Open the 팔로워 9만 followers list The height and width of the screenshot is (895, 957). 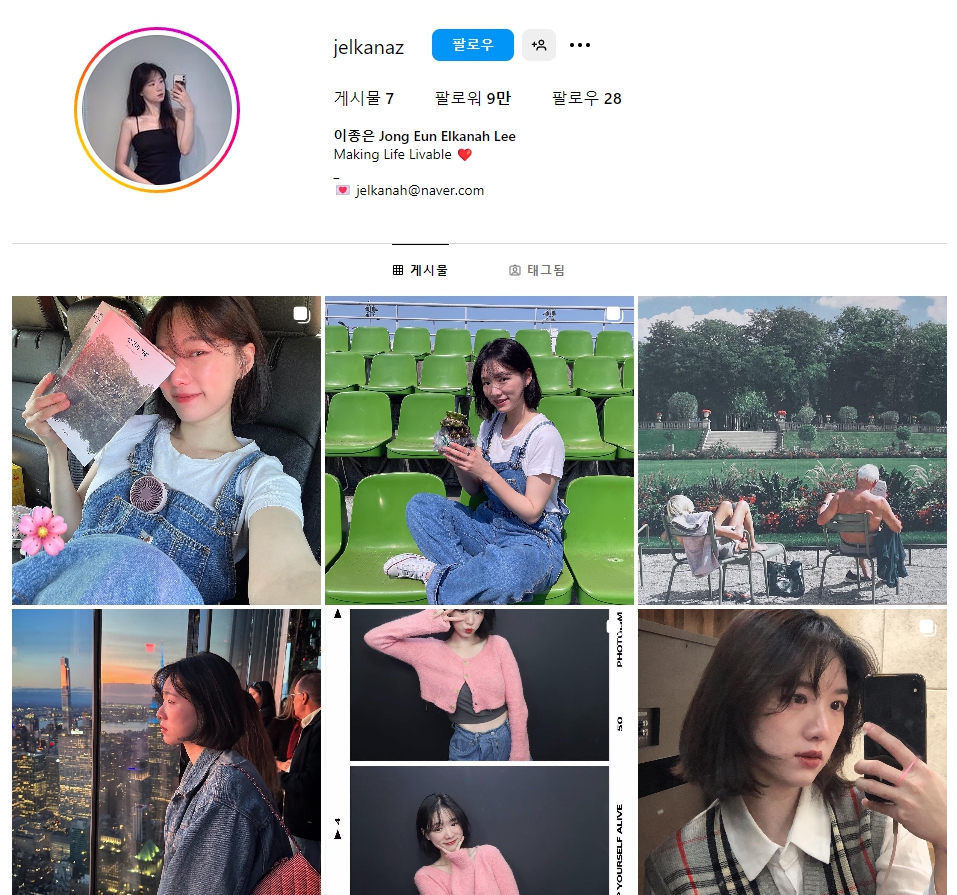(x=472, y=98)
